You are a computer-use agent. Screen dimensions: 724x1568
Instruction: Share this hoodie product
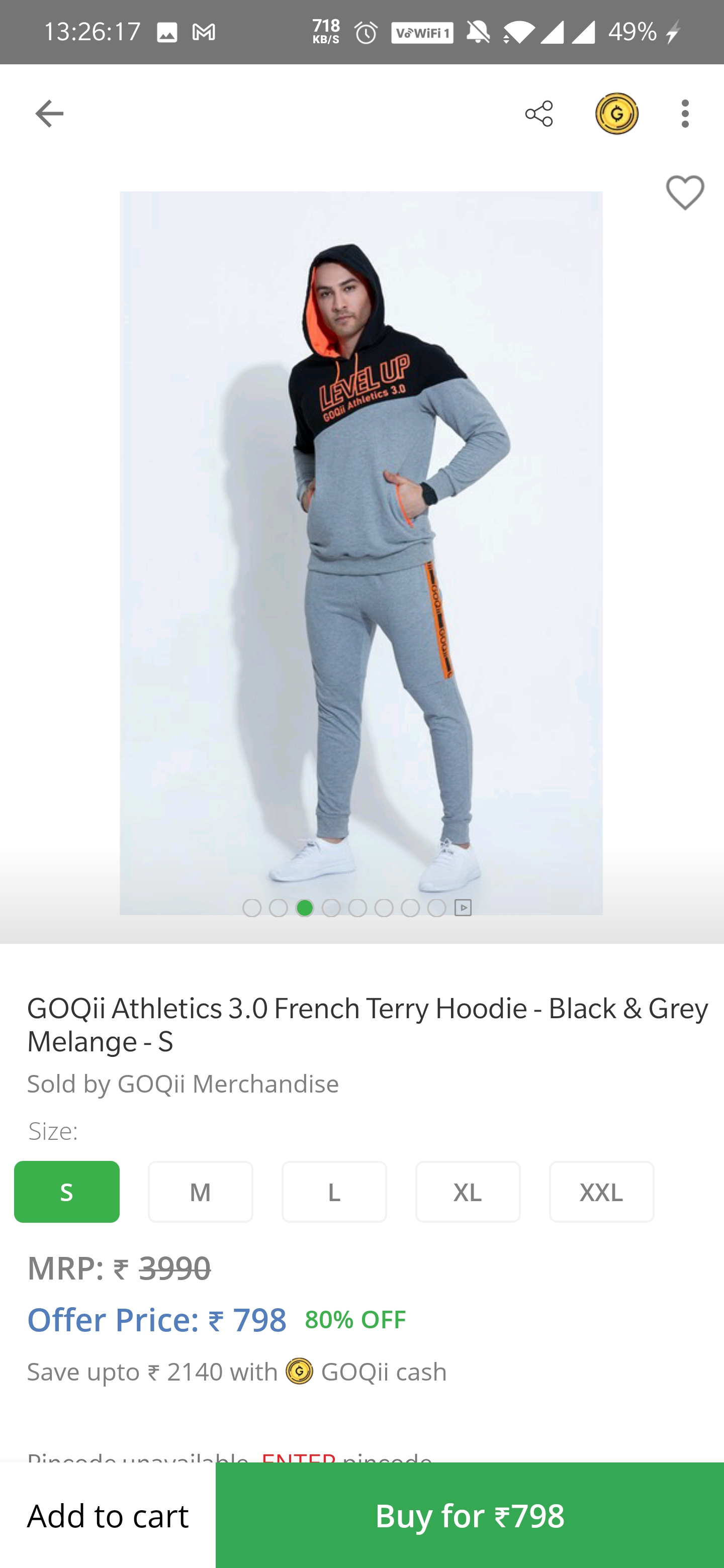pyautogui.click(x=539, y=114)
